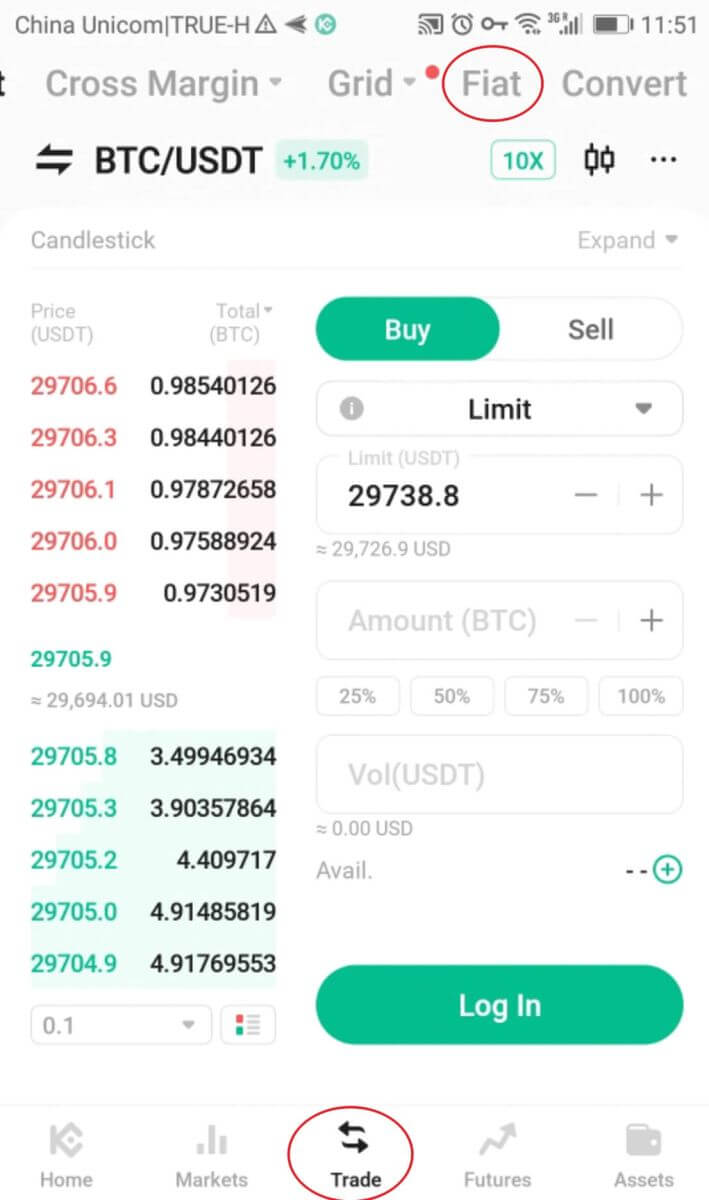The width and height of the screenshot is (709, 1200).
Task: Choose the 100% amount chip
Action: (x=641, y=696)
